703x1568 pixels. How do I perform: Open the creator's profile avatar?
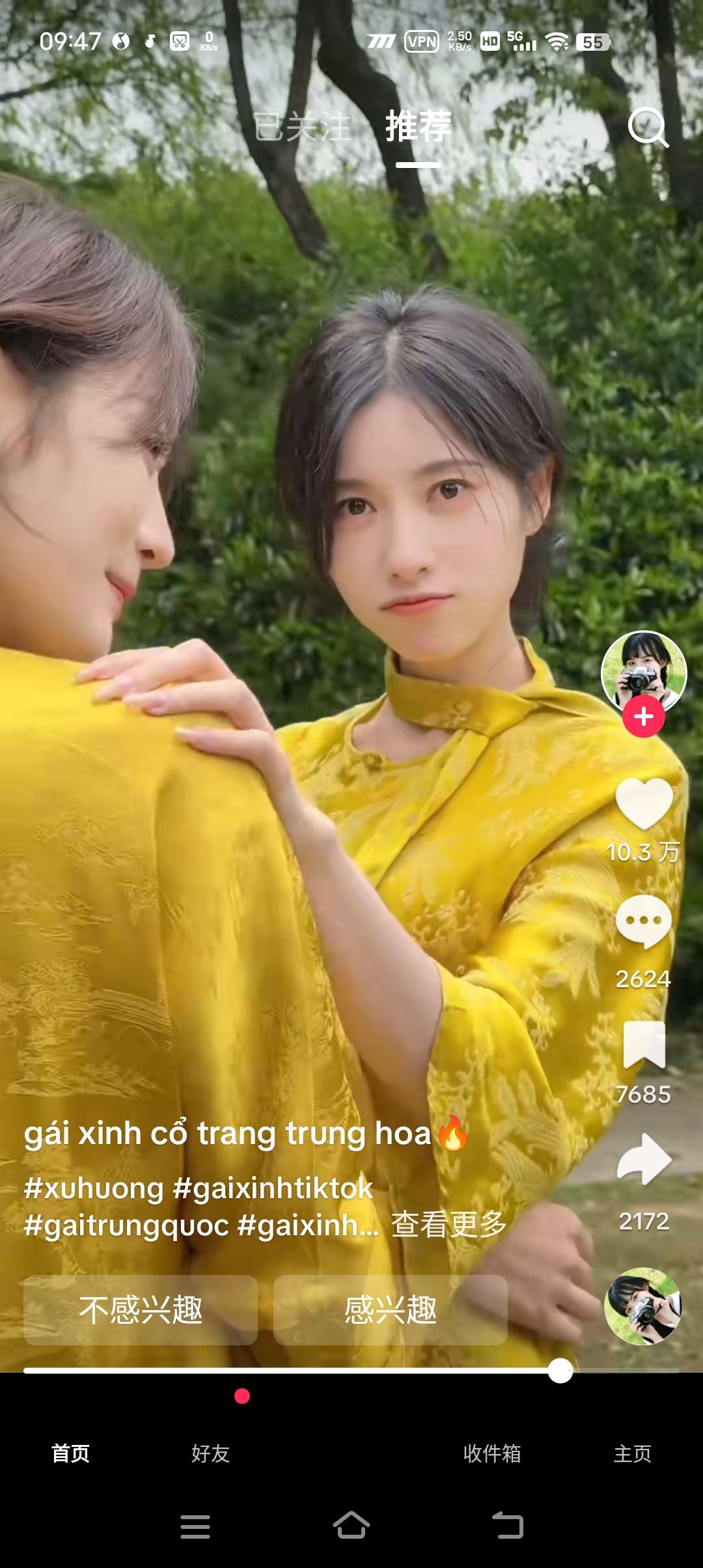(643, 671)
